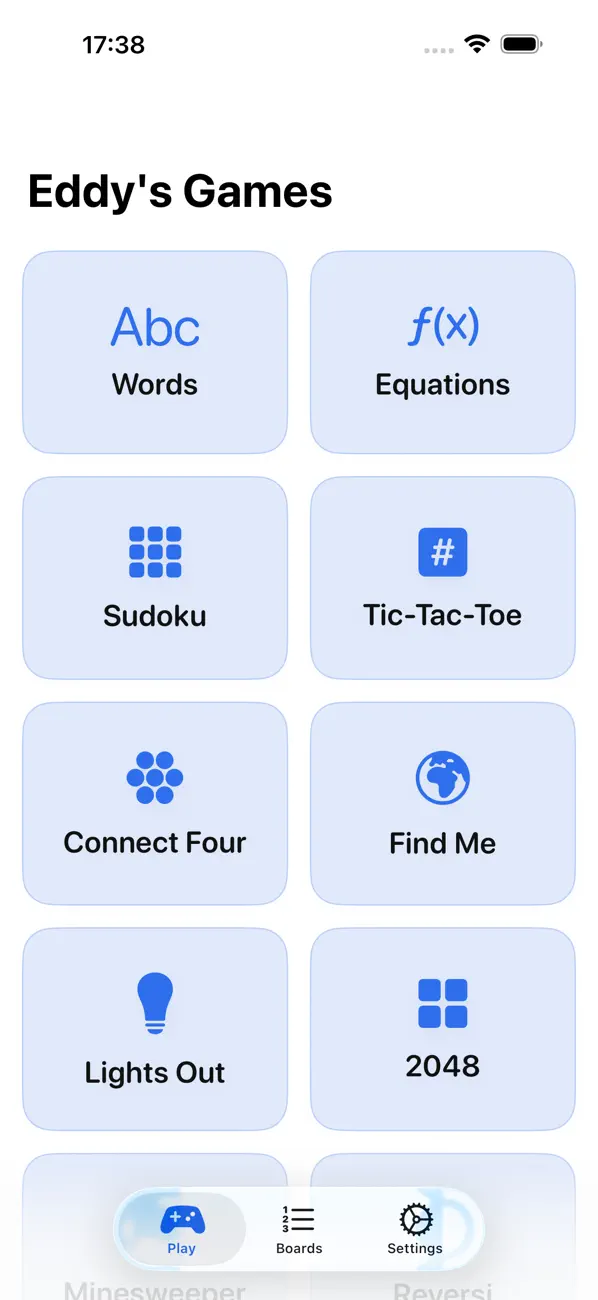Viewport: 598px width, 1300px height.
Task: Open the Lights Out game
Action: click(x=155, y=1030)
